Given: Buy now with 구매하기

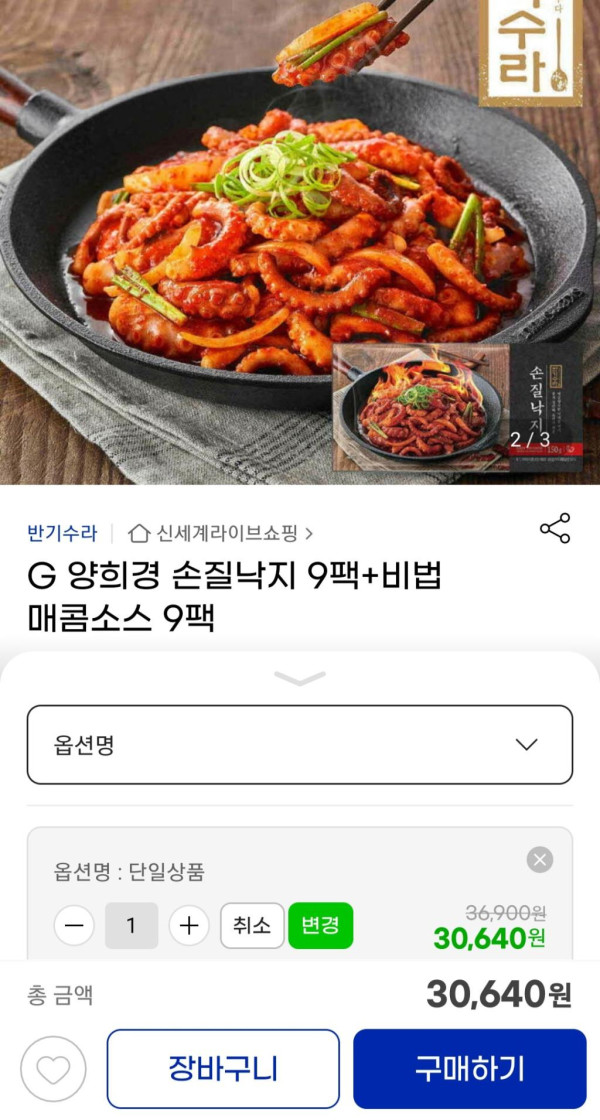Looking at the screenshot, I should click(x=469, y=1069).
